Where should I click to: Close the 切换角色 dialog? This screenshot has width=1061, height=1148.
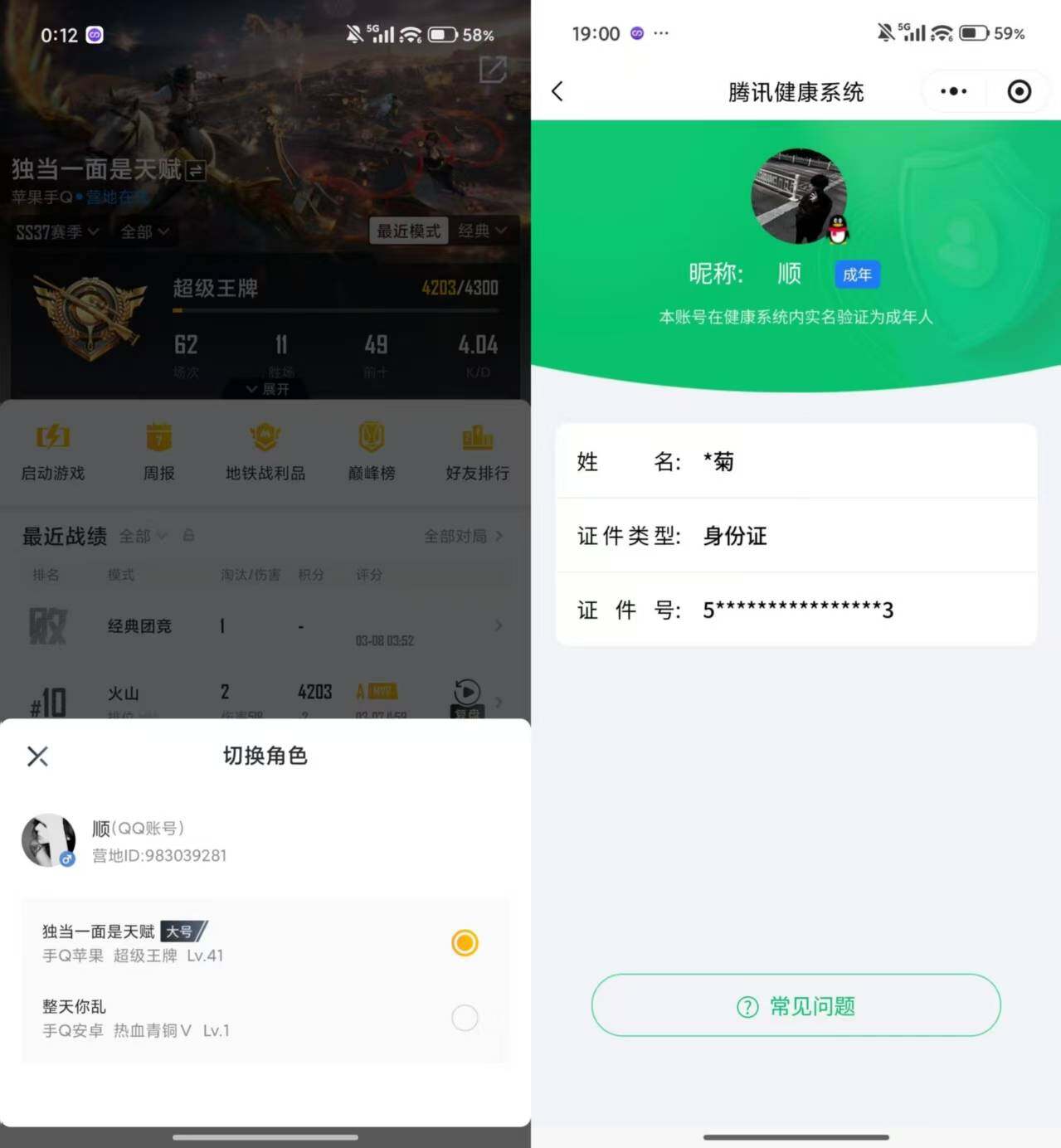coord(37,756)
